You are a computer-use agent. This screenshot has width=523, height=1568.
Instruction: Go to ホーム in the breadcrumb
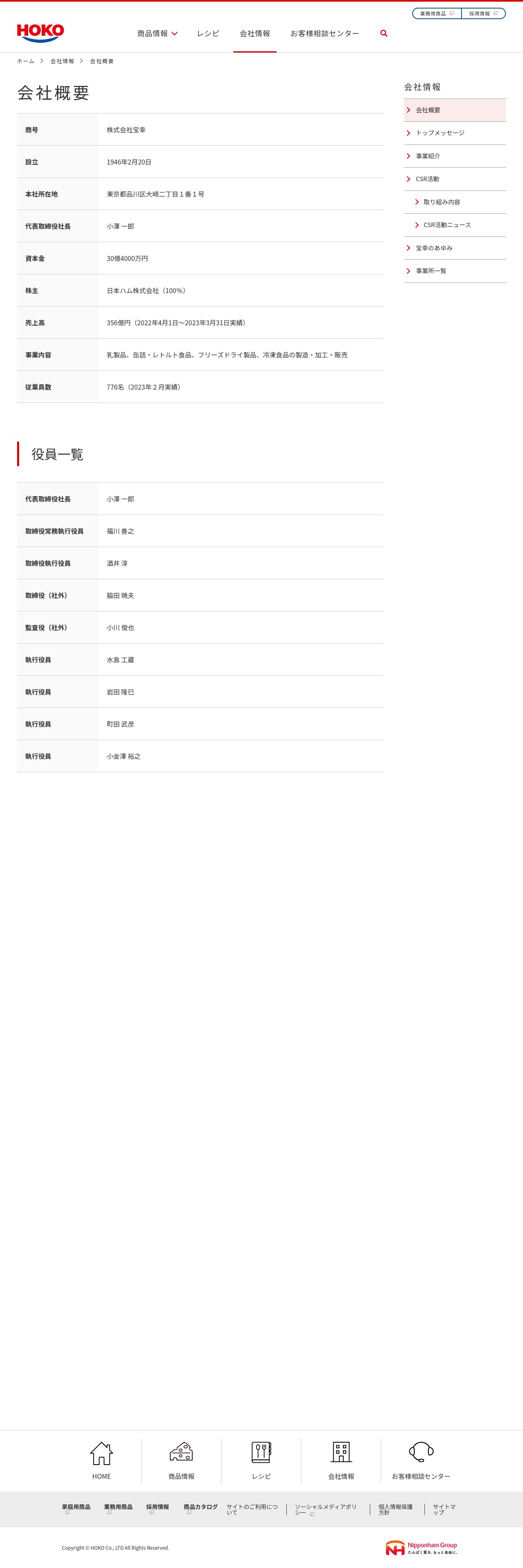[x=26, y=61]
